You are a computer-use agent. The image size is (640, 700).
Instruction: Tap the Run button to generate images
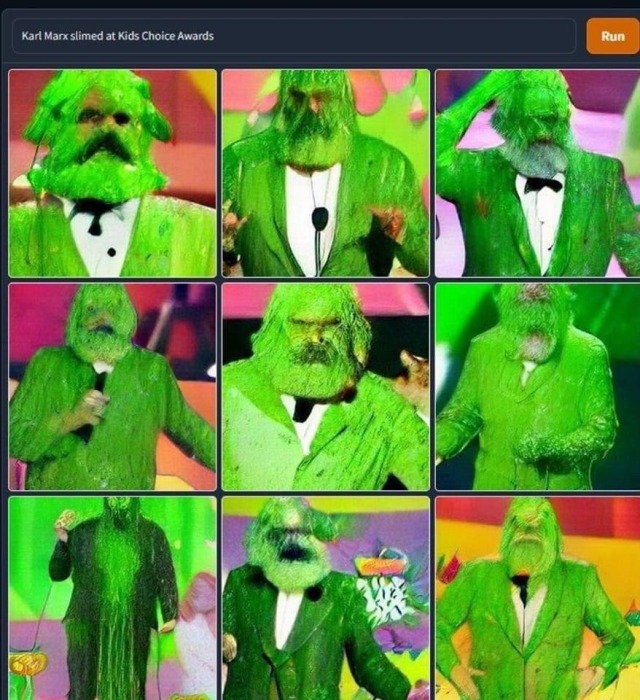(x=612, y=36)
